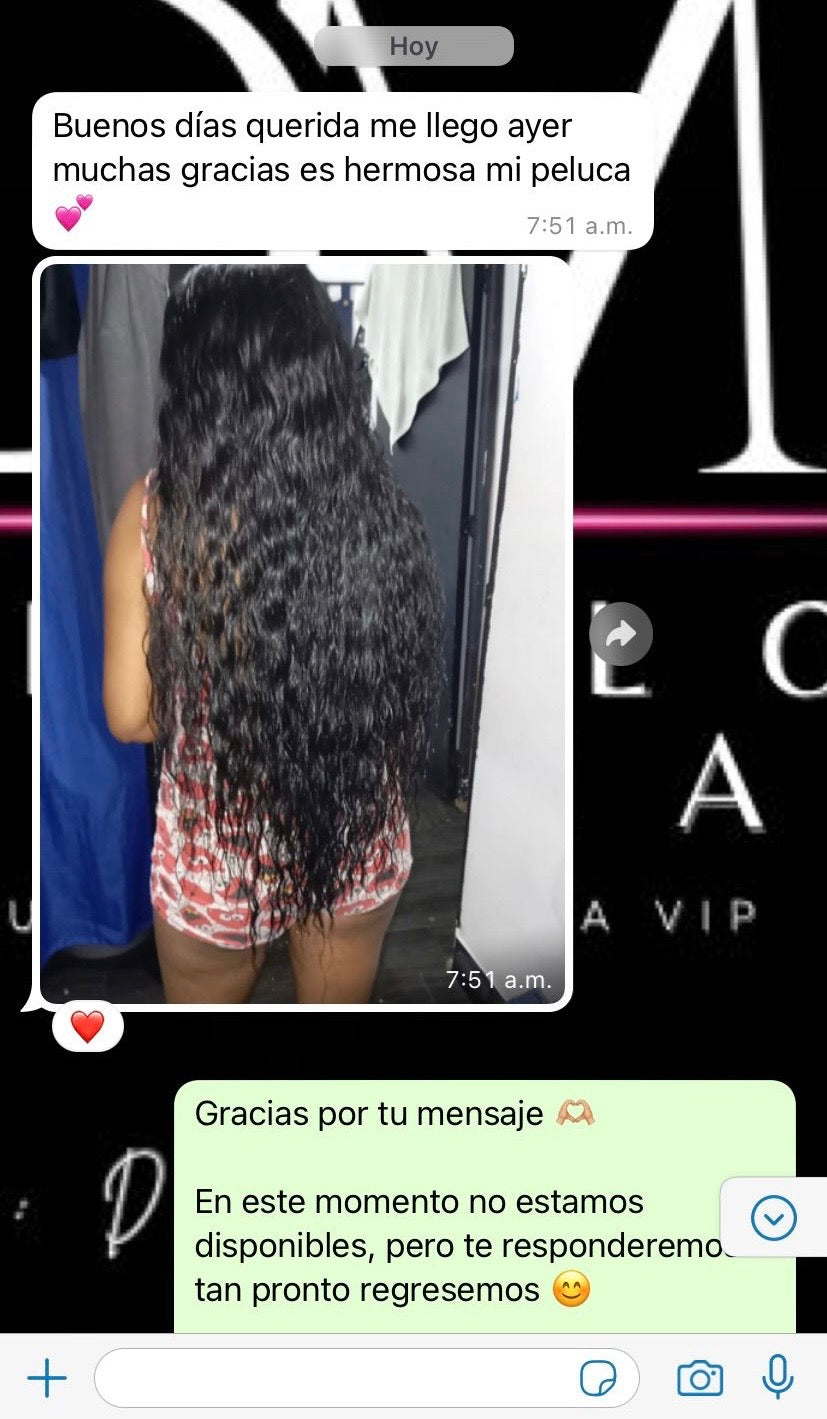Screen dimensions: 827x1419
Task: Focus the message text field
Action: (x=335, y=1379)
